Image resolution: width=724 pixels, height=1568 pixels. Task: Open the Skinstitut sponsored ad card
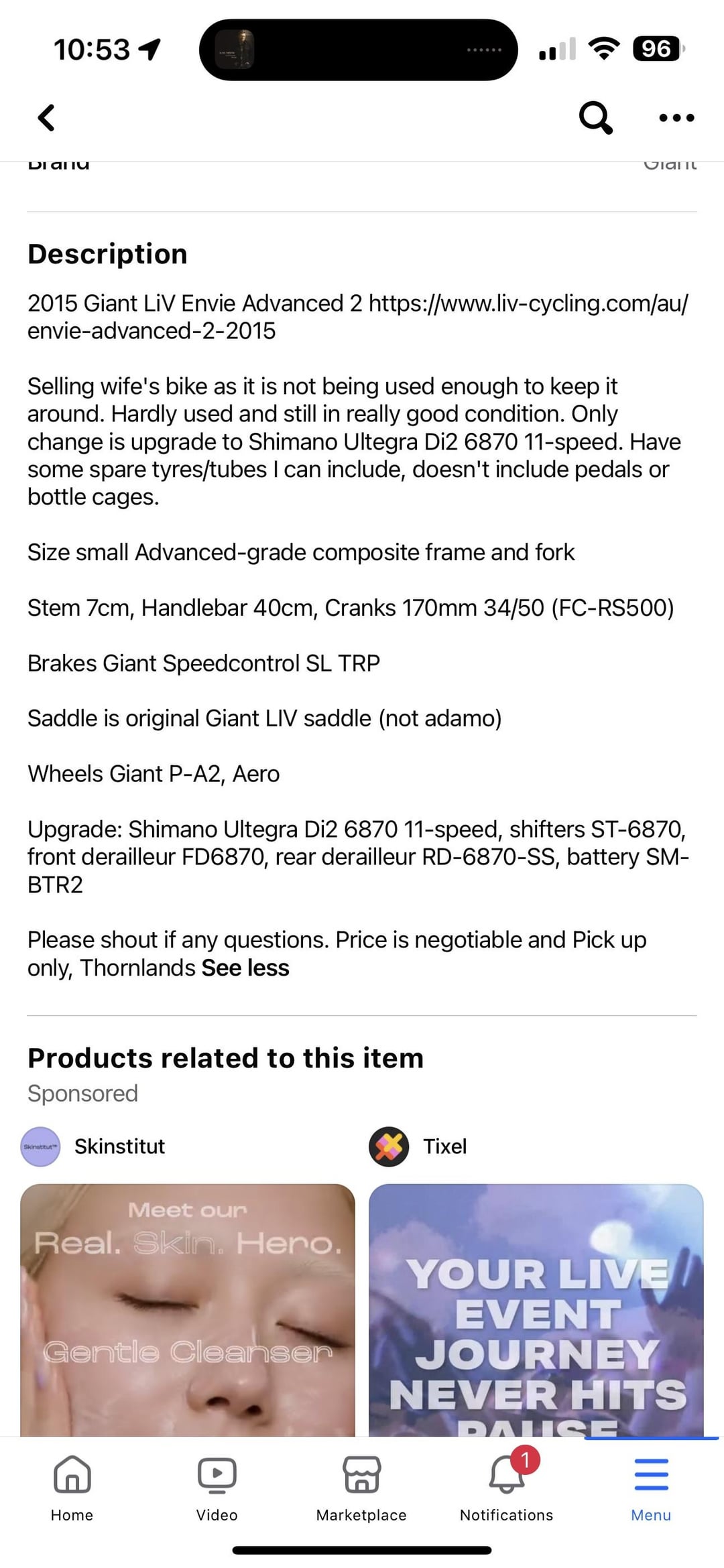188,1310
